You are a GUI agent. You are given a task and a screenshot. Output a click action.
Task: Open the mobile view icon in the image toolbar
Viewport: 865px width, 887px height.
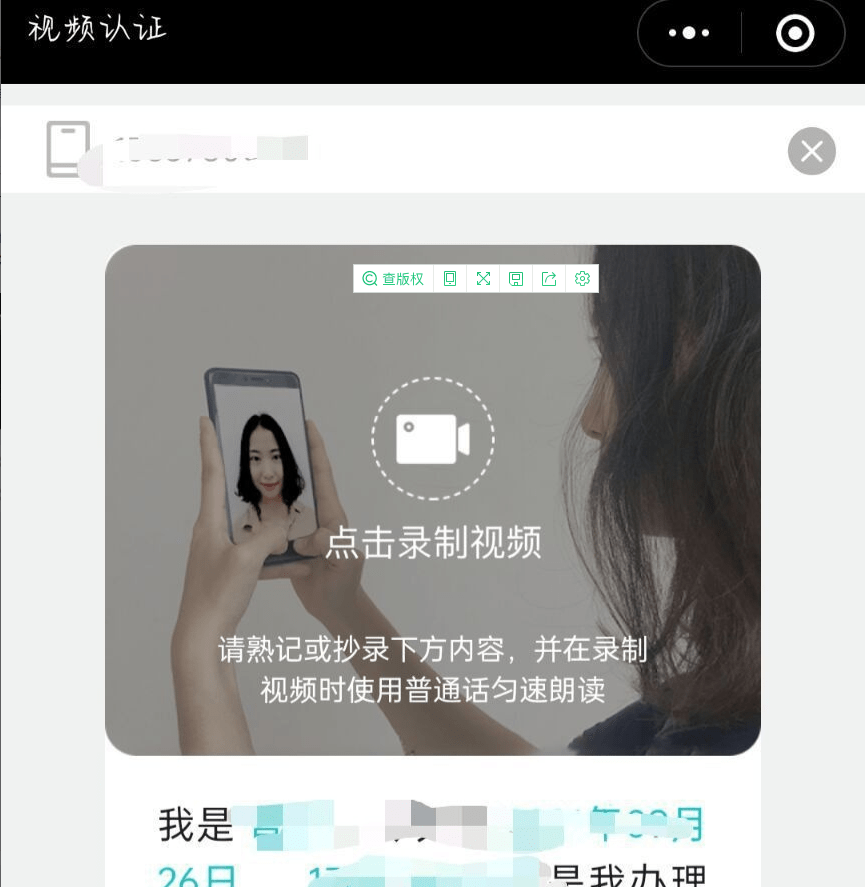[x=450, y=279]
